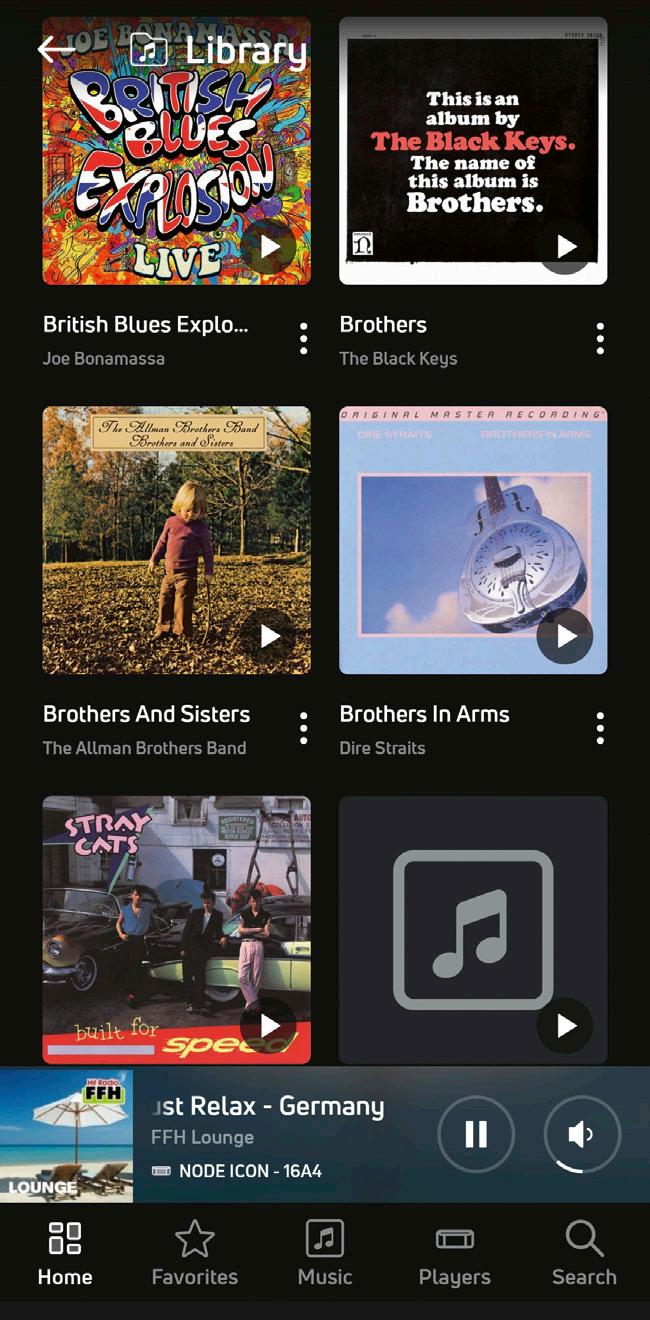This screenshot has width=650, height=1320.
Task: Open the Brothers And Sisters album cover
Action: click(x=177, y=540)
